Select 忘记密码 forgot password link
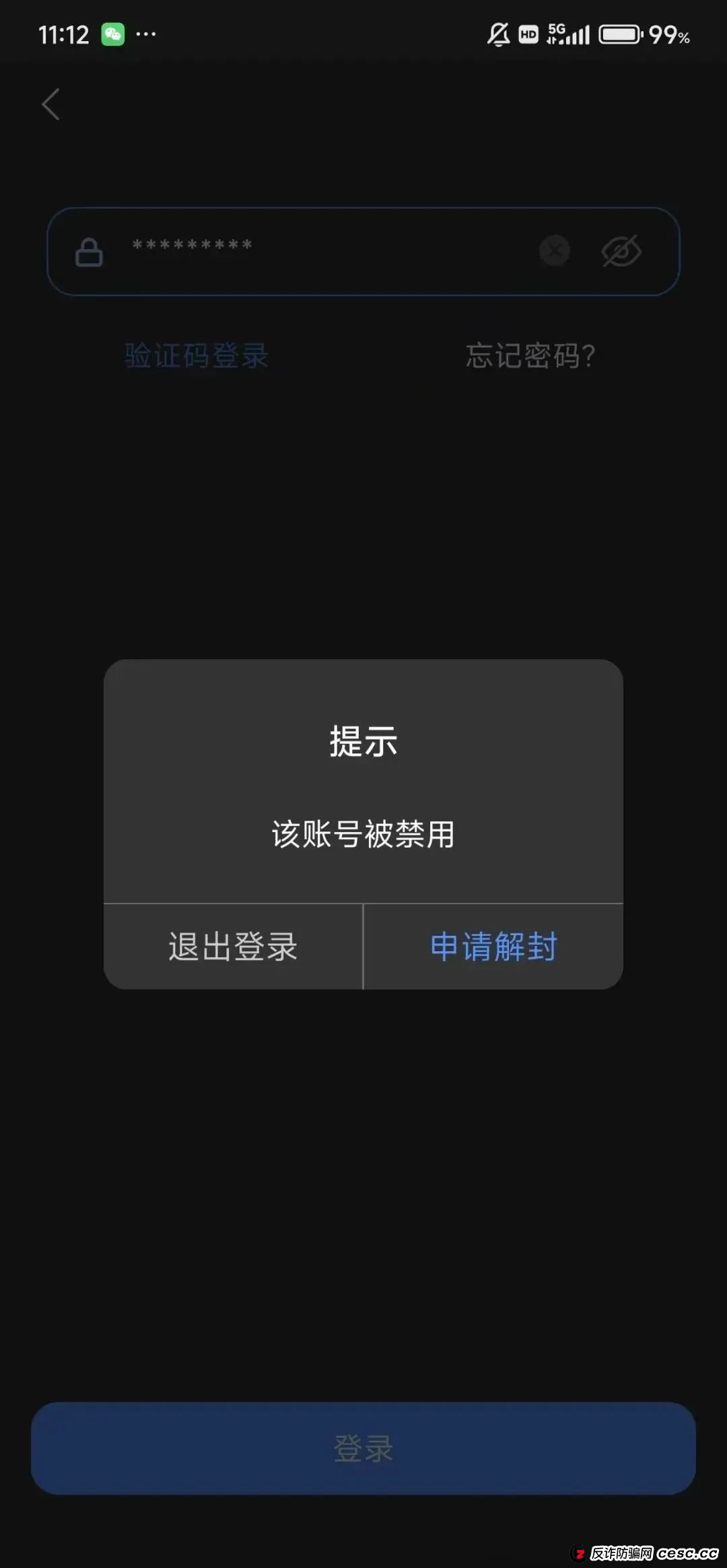Viewport: 727px width, 1568px height. click(531, 357)
